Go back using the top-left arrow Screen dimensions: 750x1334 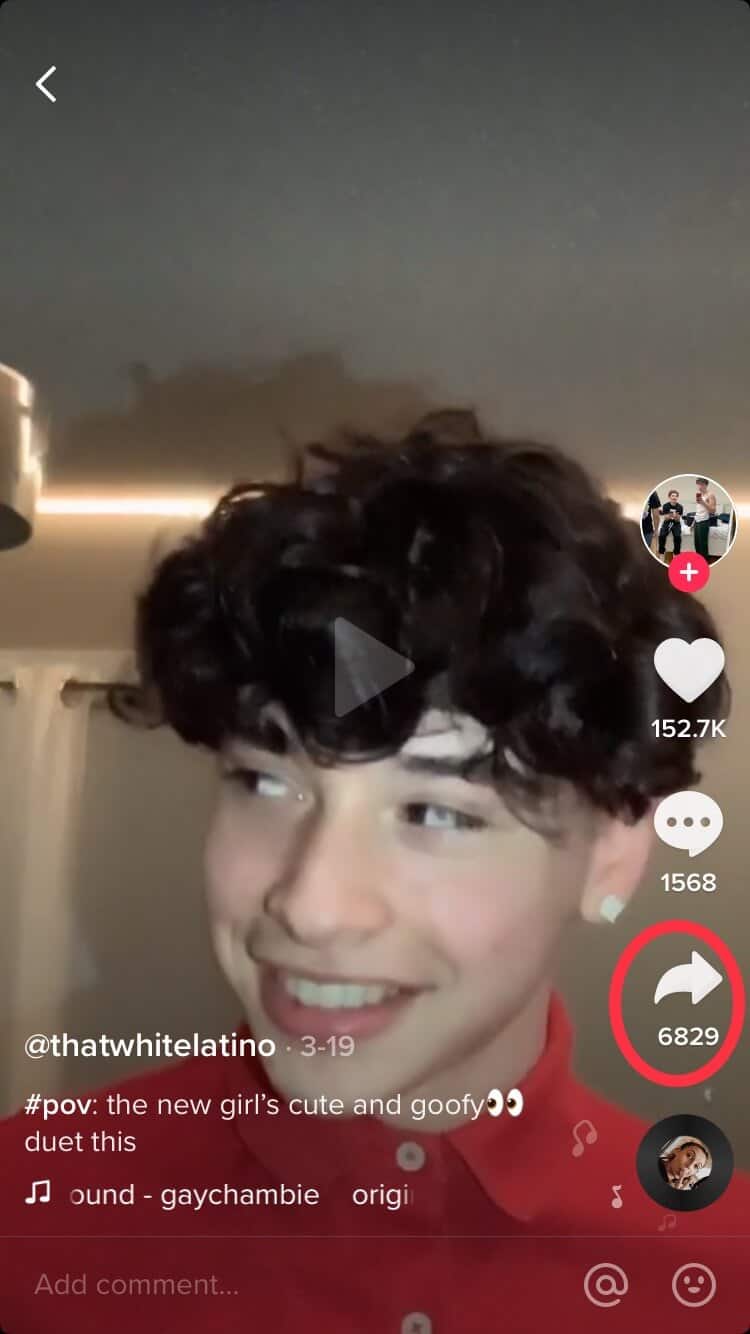tap(46, 84)
